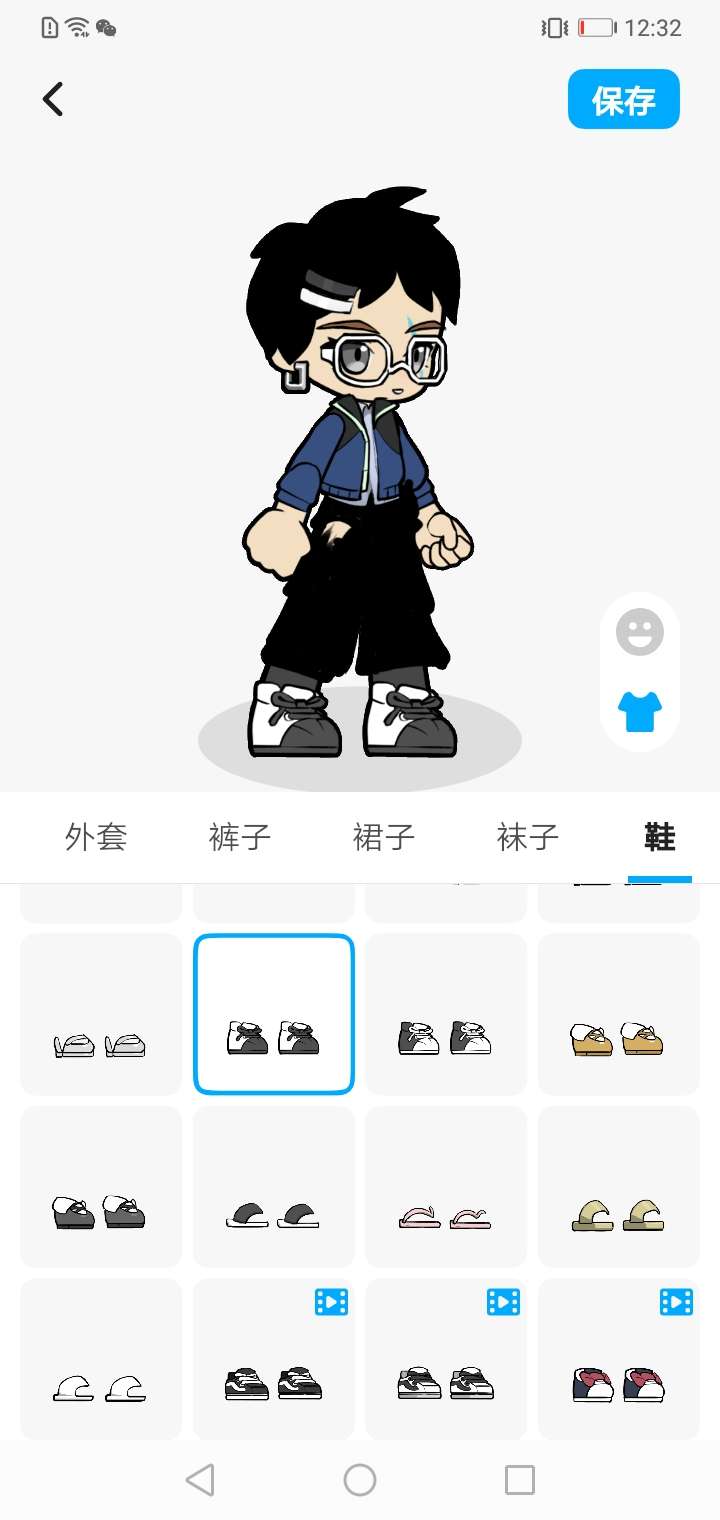Viewport: 720px width, 1520px height.
Task: Switch to the 裙子 tab
Action: click(384, 837)
